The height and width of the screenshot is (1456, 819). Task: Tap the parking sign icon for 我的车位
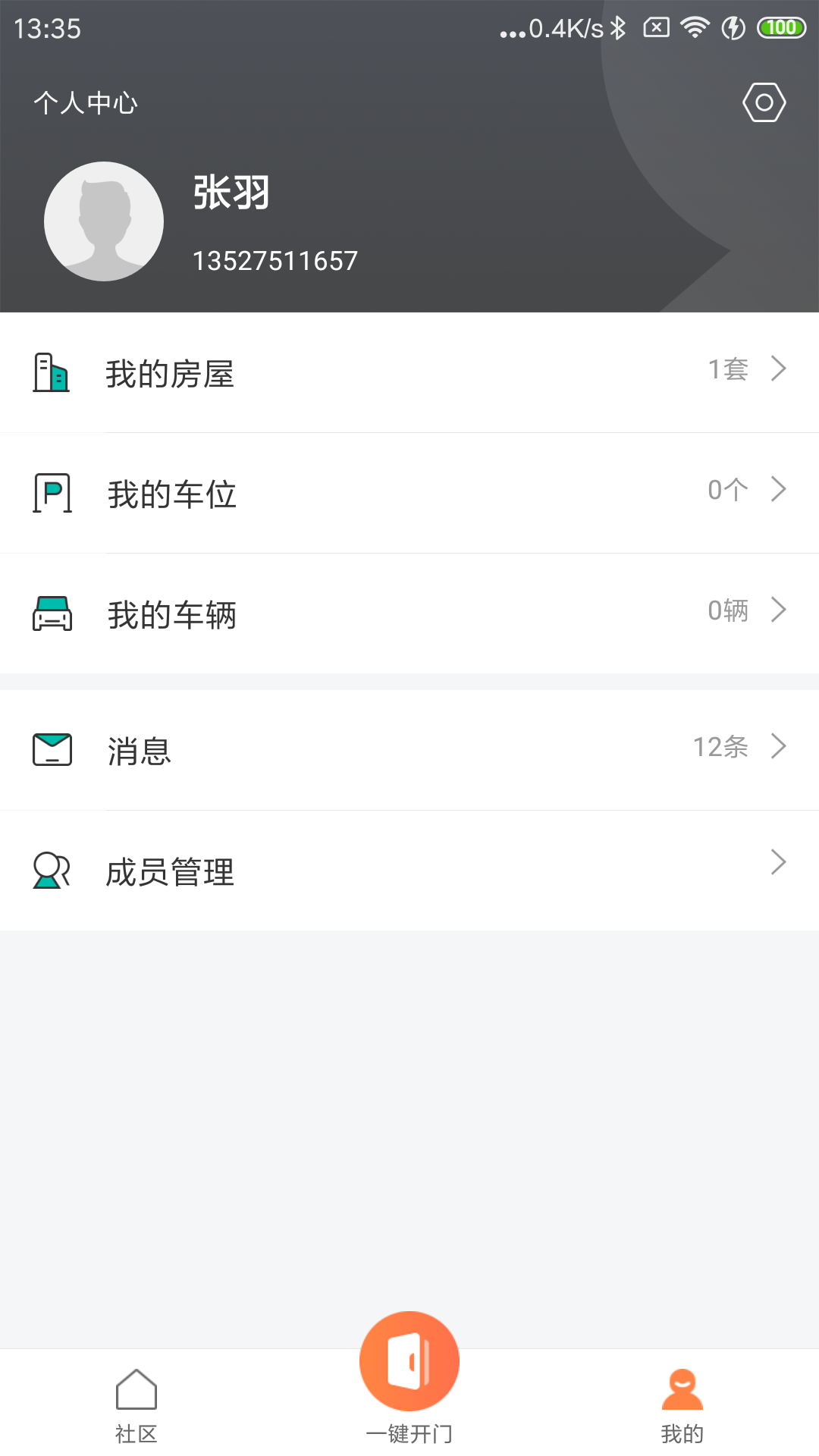tap(51, 491)
